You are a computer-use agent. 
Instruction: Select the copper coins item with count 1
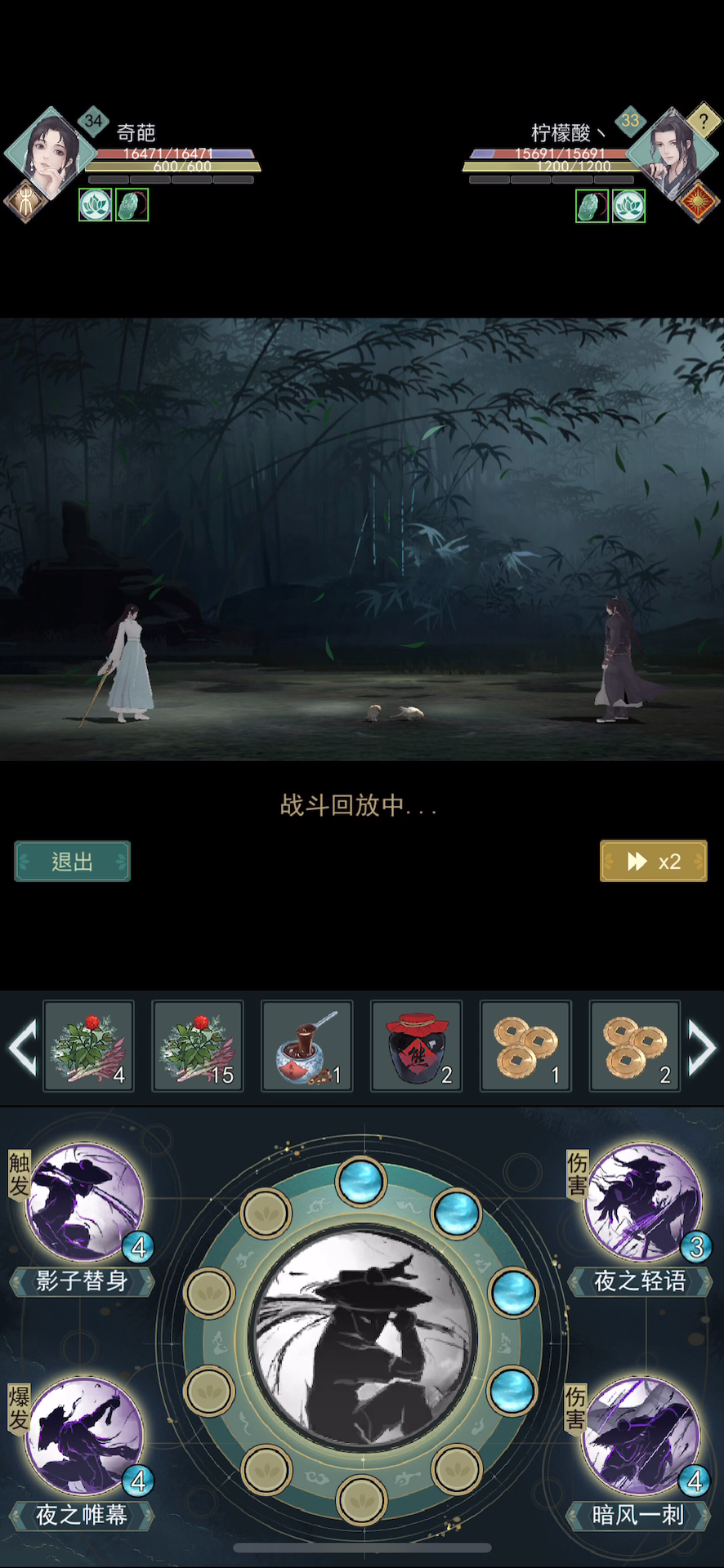[525, 1046]
